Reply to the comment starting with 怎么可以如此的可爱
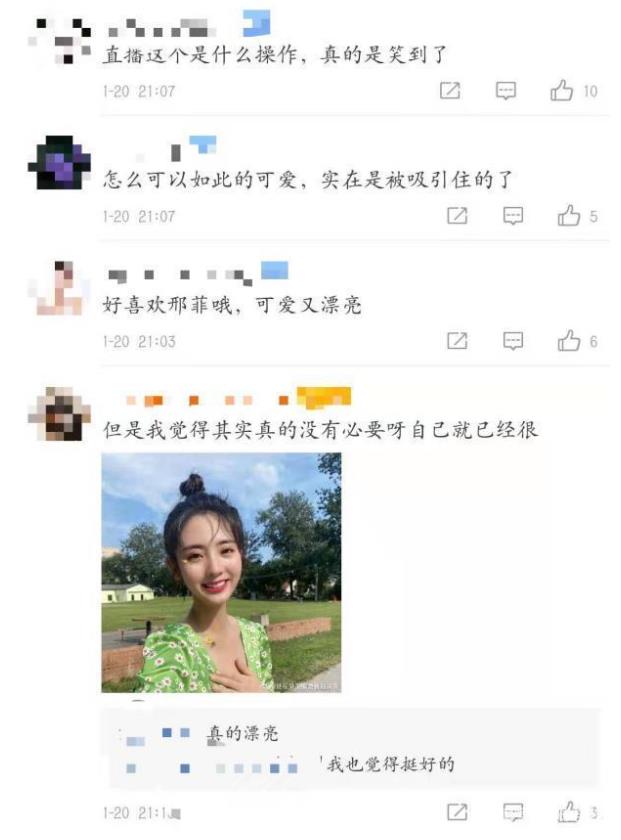The width and height of the screenshot is (621, 840). 513,216
